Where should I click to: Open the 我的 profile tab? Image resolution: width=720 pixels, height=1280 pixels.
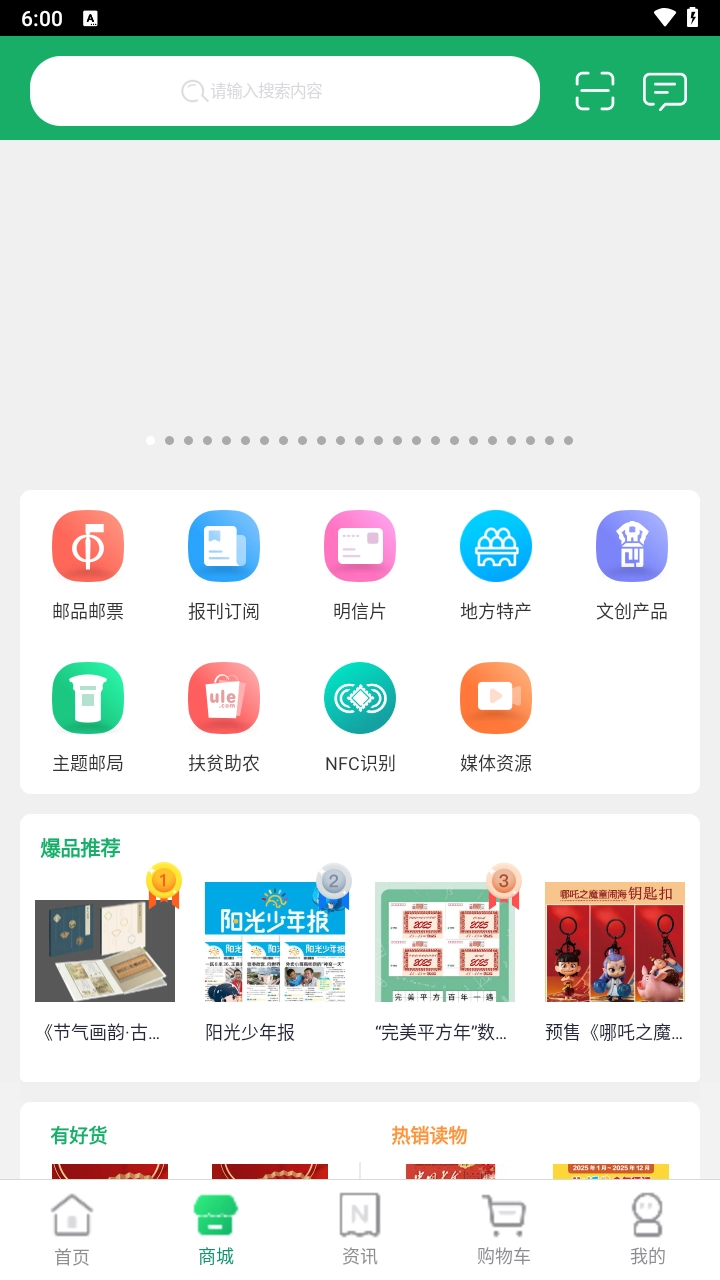click(647, 1230)
